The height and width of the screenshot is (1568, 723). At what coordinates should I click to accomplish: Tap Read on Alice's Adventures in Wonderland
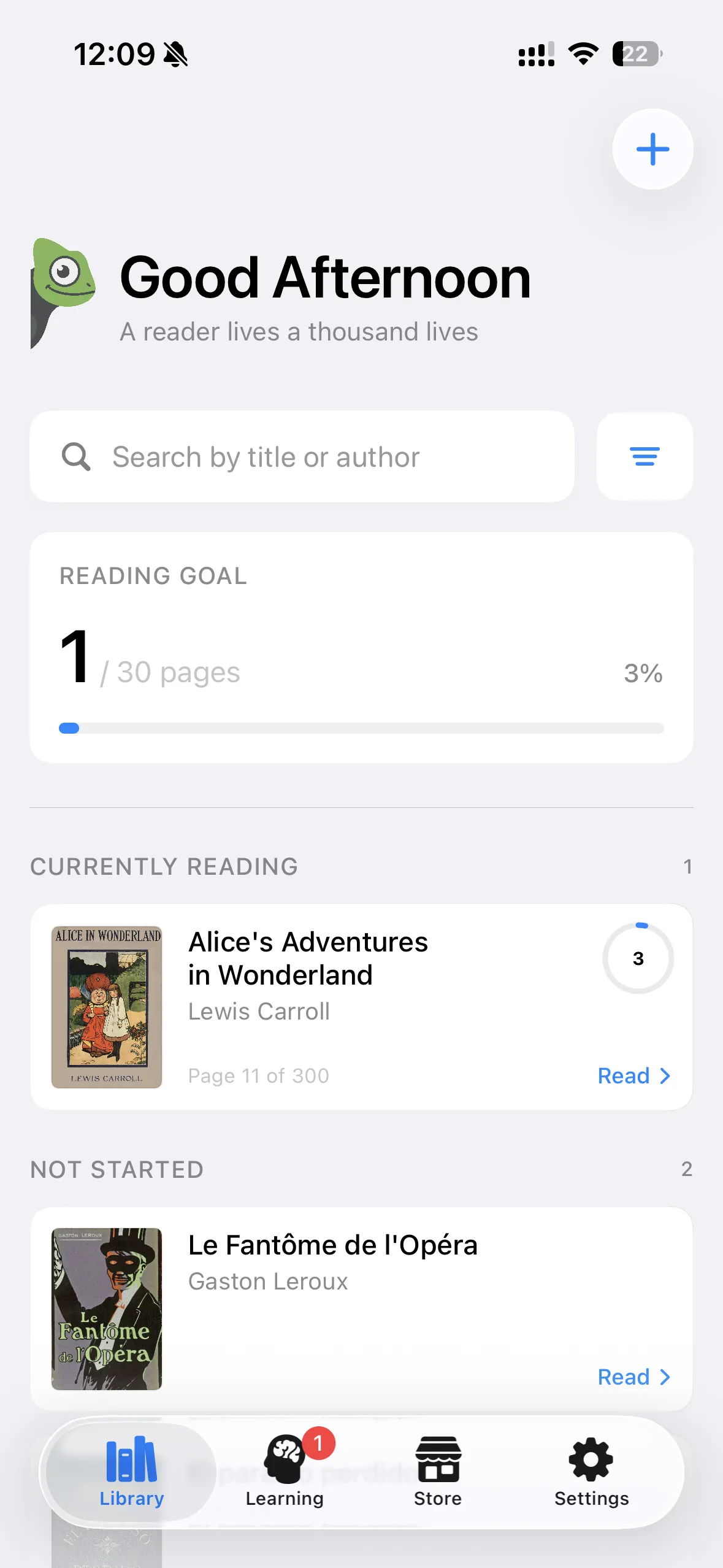tap(634, 1075)
